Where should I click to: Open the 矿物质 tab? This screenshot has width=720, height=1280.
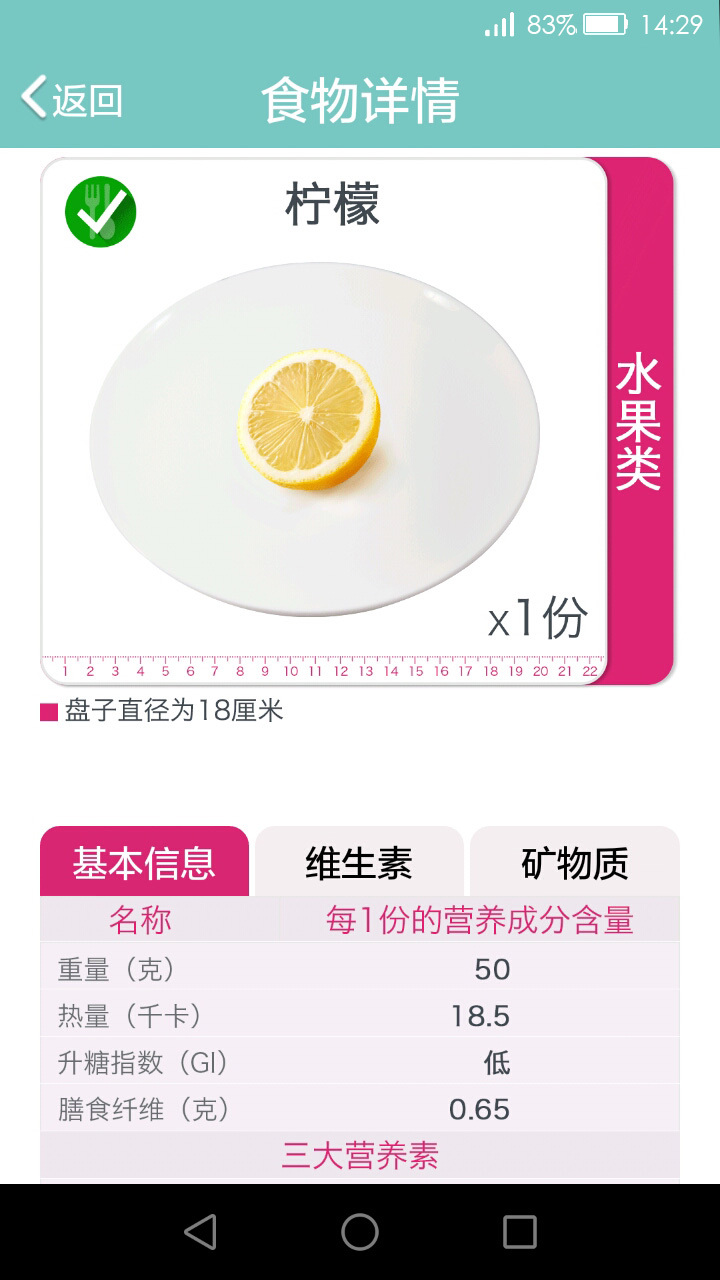[x=574, y=861]
